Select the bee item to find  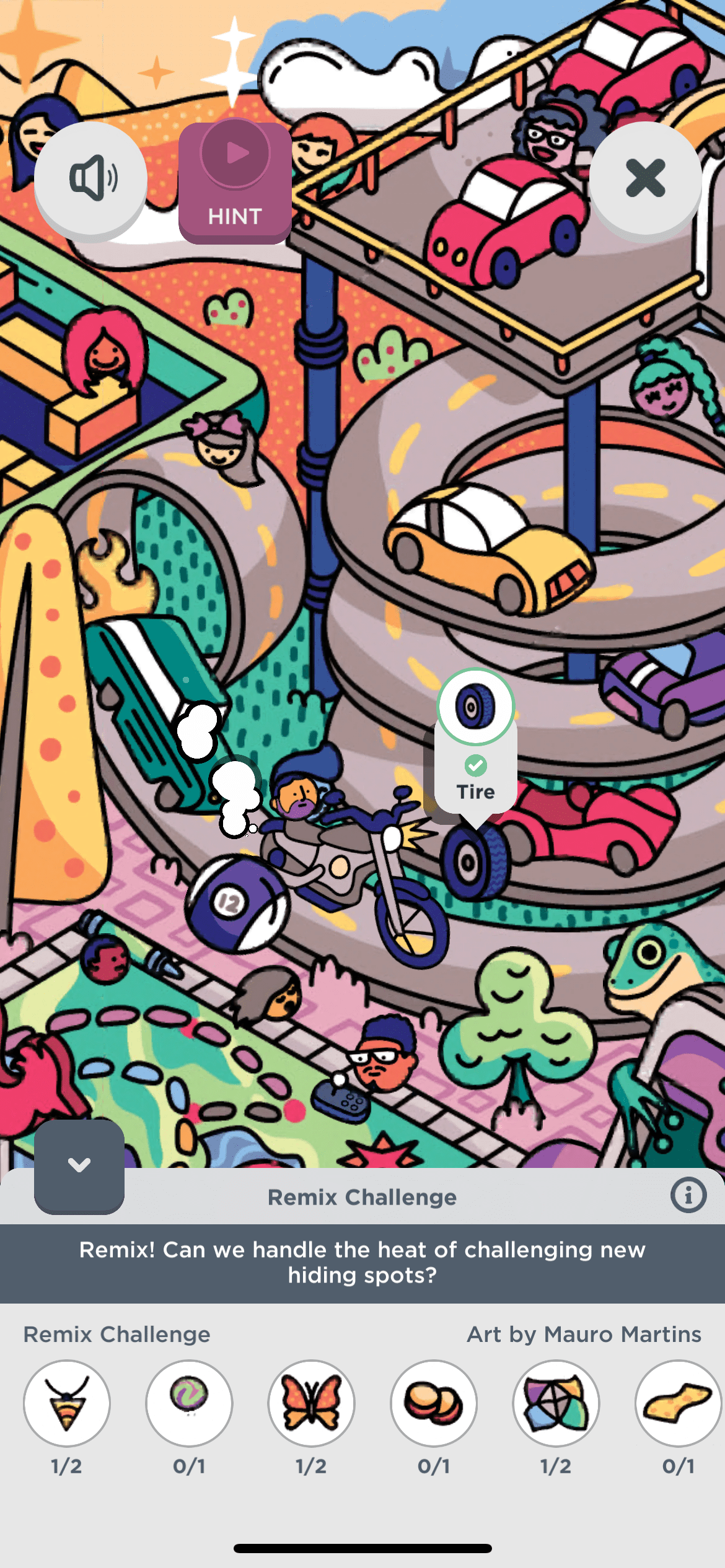tap(67, 1403)
